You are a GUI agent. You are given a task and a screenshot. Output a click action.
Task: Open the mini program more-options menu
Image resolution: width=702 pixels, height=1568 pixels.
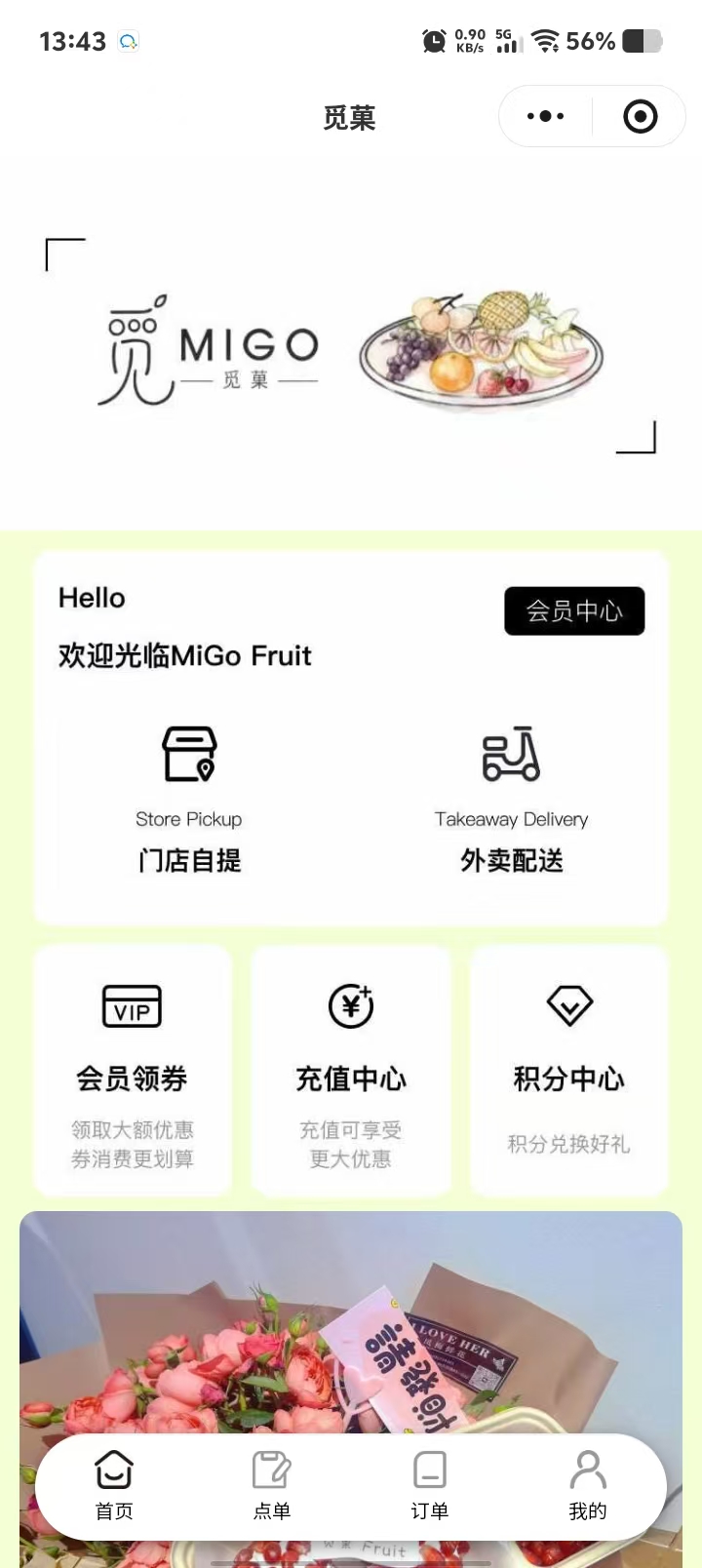[x=545, y=117]
